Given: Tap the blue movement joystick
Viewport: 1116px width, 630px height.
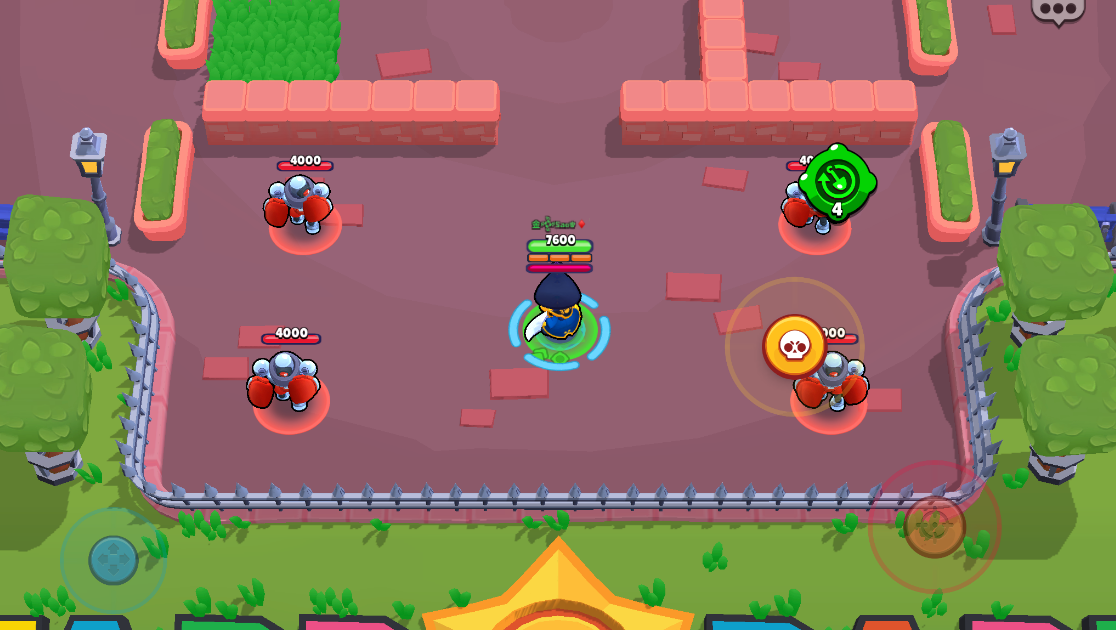Looking at the screenshot, I should pyautogui.click(x=114, y=560).
